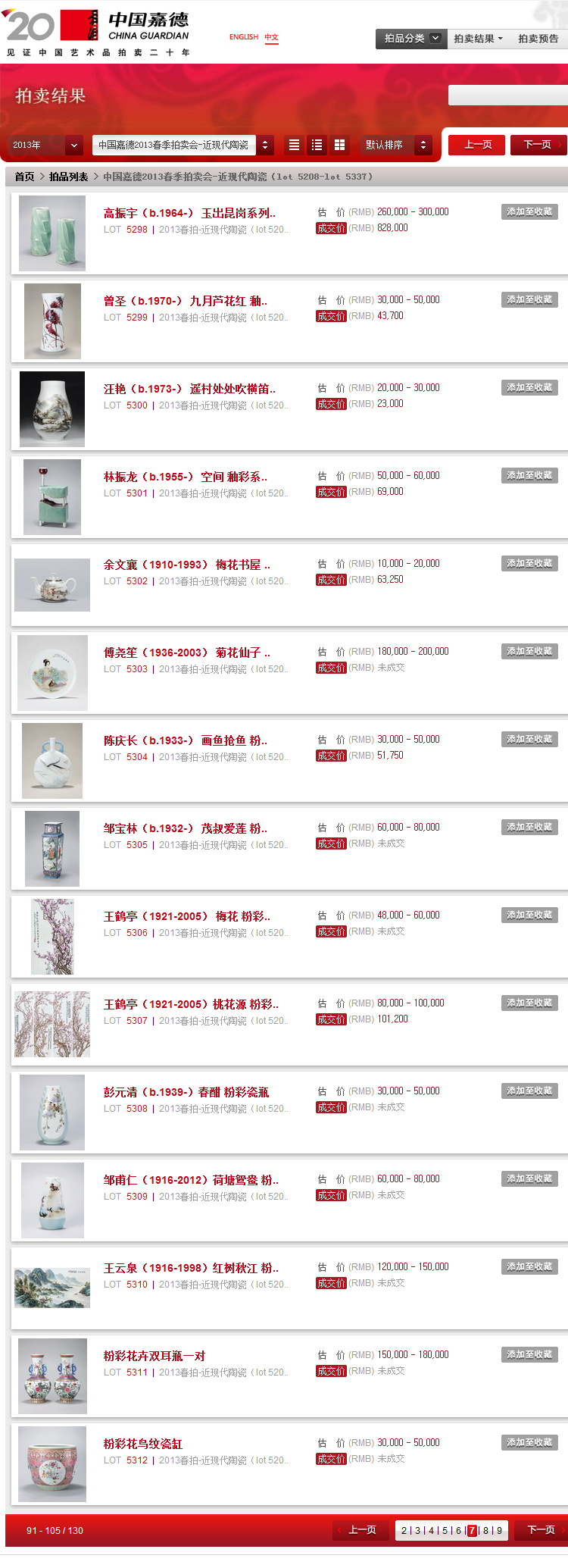View lot 5300 汪艳 vase image

click(x=52, y=409)
